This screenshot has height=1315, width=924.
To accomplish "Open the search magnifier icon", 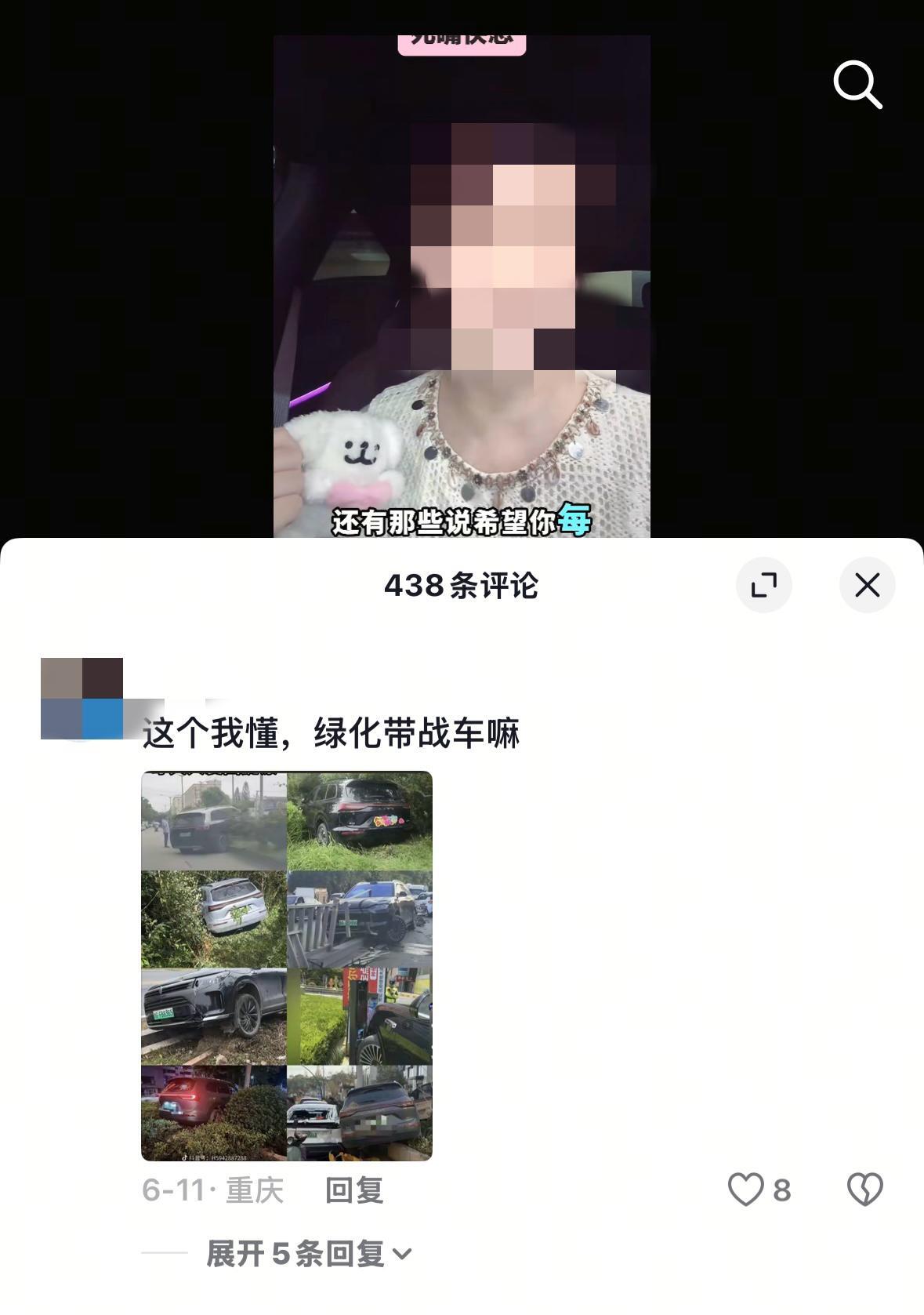I will point(857,84).
